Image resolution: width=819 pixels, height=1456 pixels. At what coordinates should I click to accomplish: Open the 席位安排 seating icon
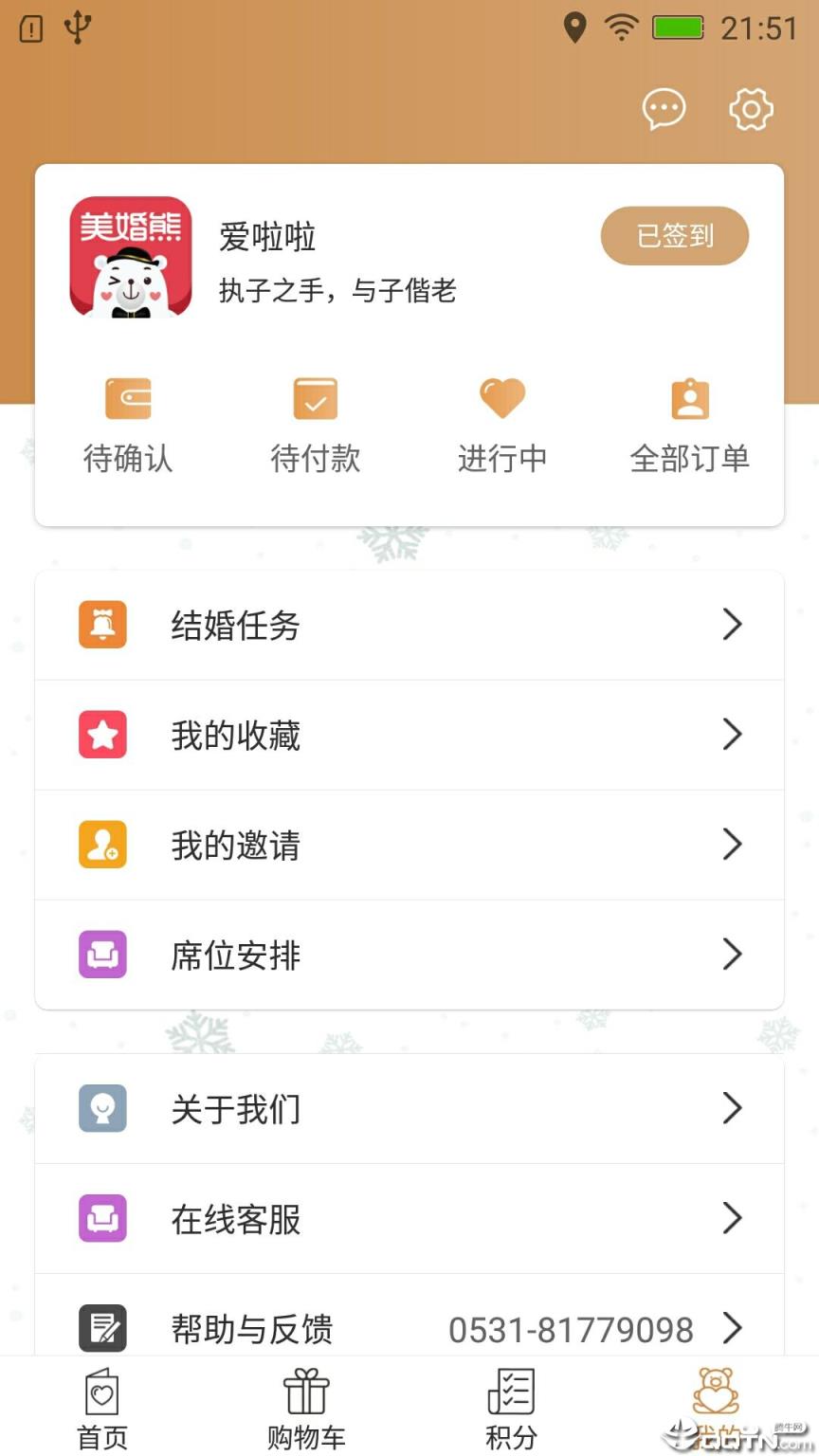(x=102, y=955)
